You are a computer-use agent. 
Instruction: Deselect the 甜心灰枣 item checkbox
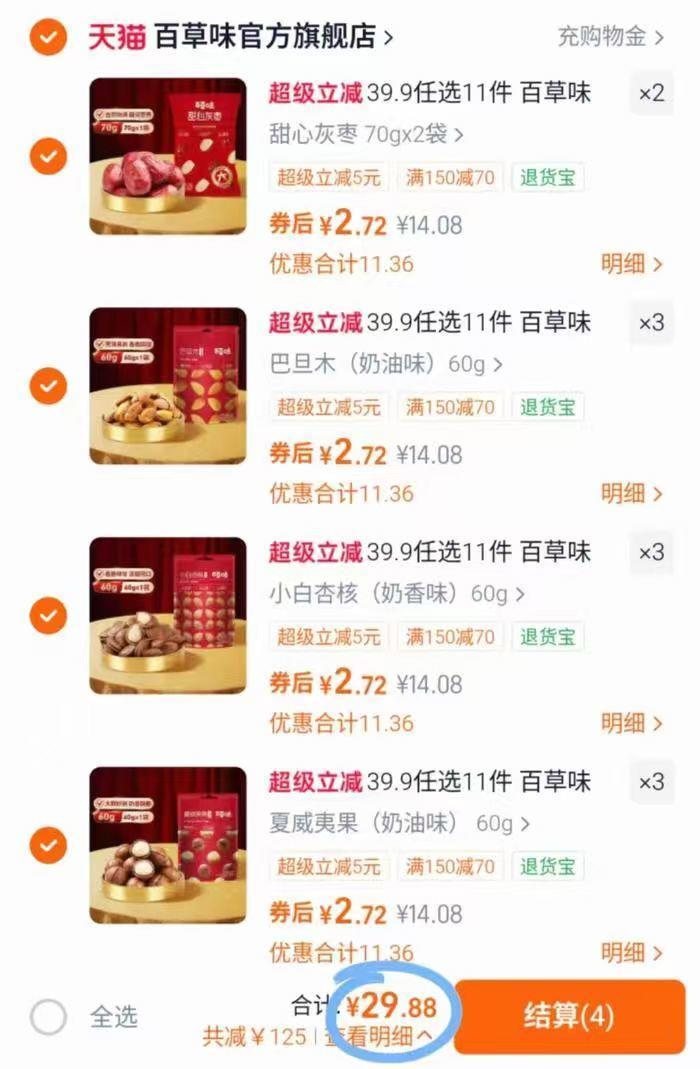coord(48,156)
